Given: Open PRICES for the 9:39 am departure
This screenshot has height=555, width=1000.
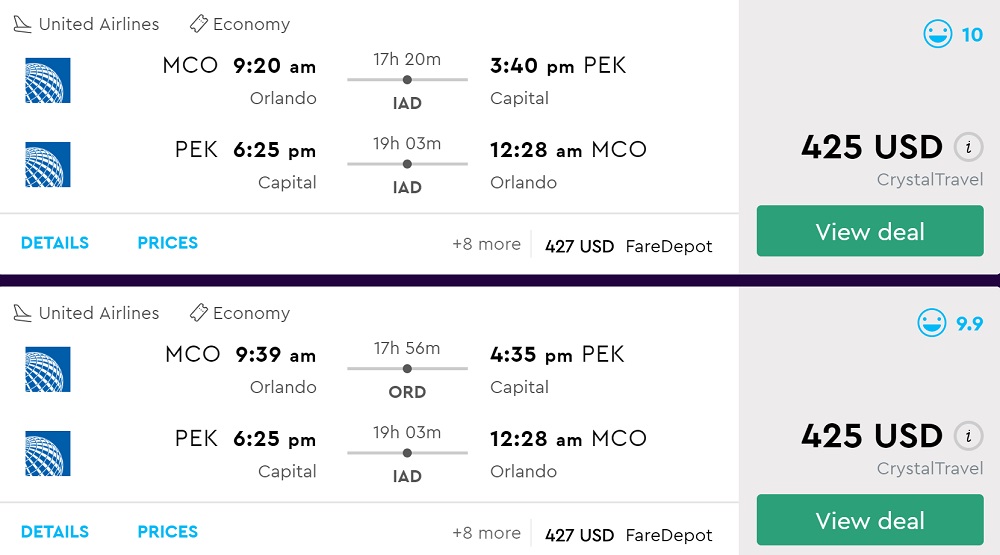Looking at the screenshot, I should (167, 532).
